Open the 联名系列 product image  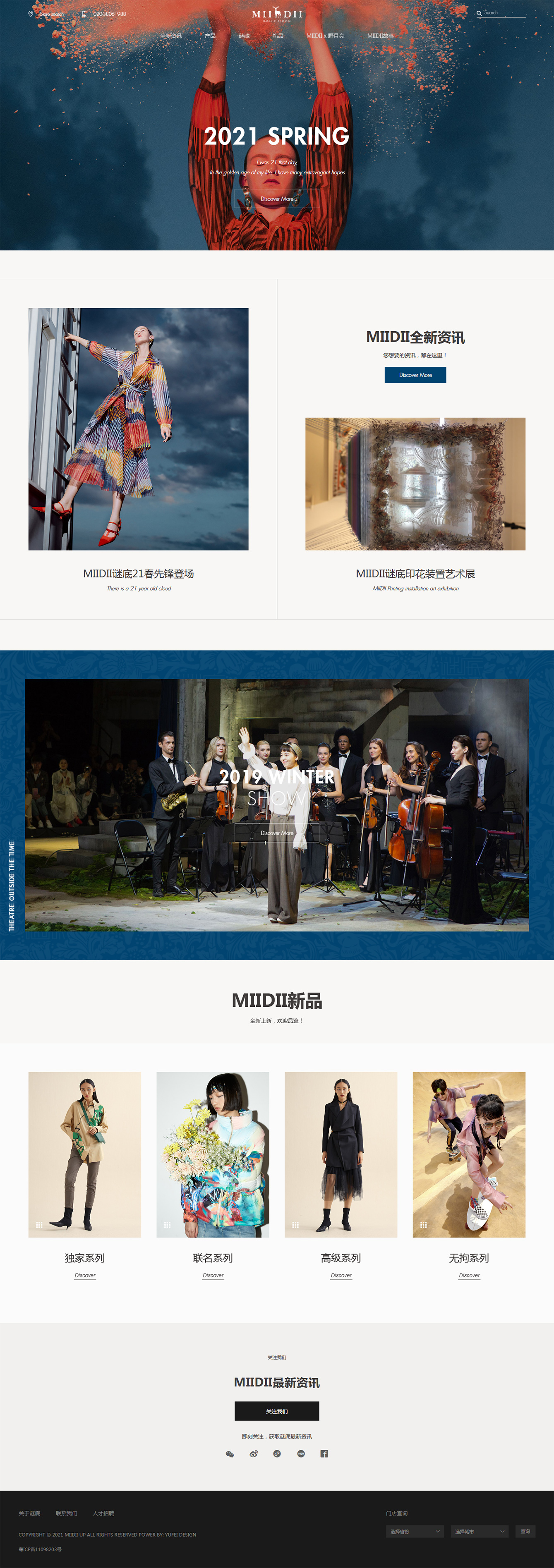click(x=213, y=1154)
